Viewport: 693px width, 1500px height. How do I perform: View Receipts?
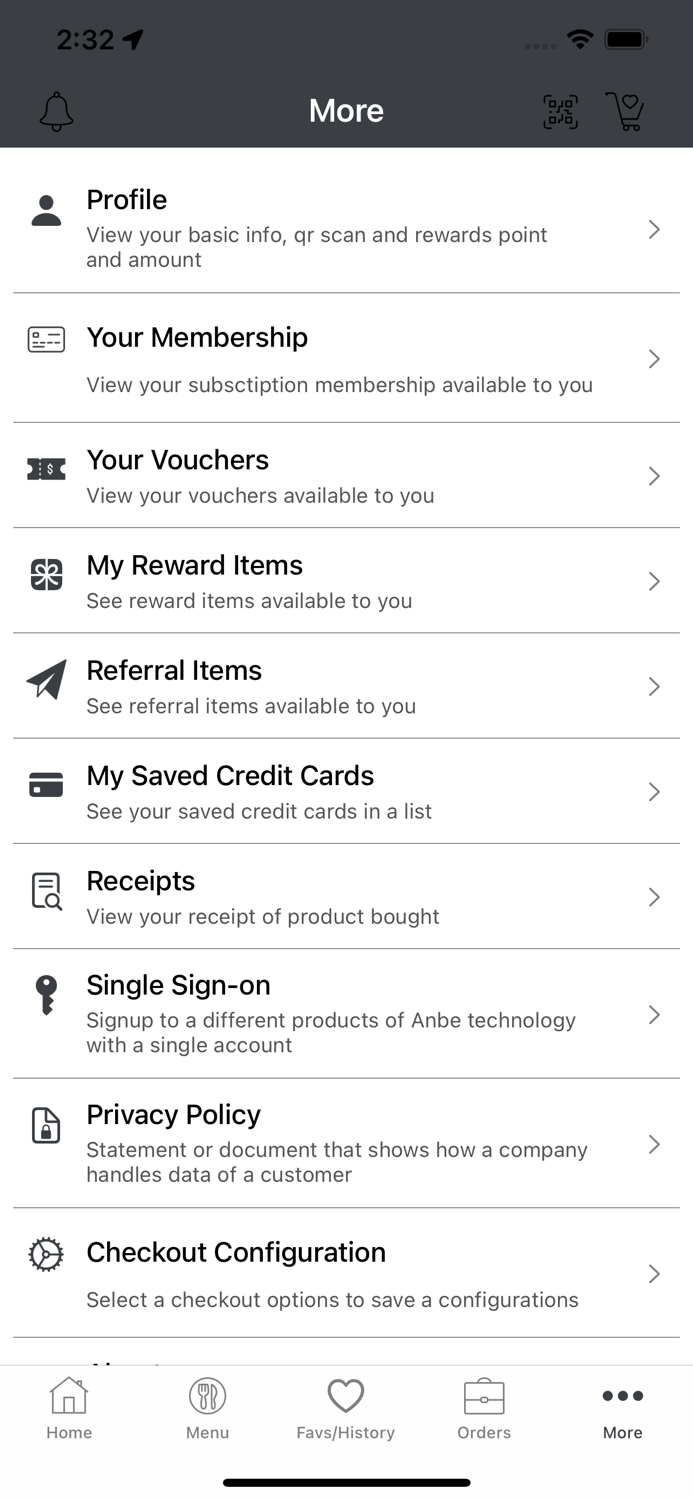click(x=346, y=896)
